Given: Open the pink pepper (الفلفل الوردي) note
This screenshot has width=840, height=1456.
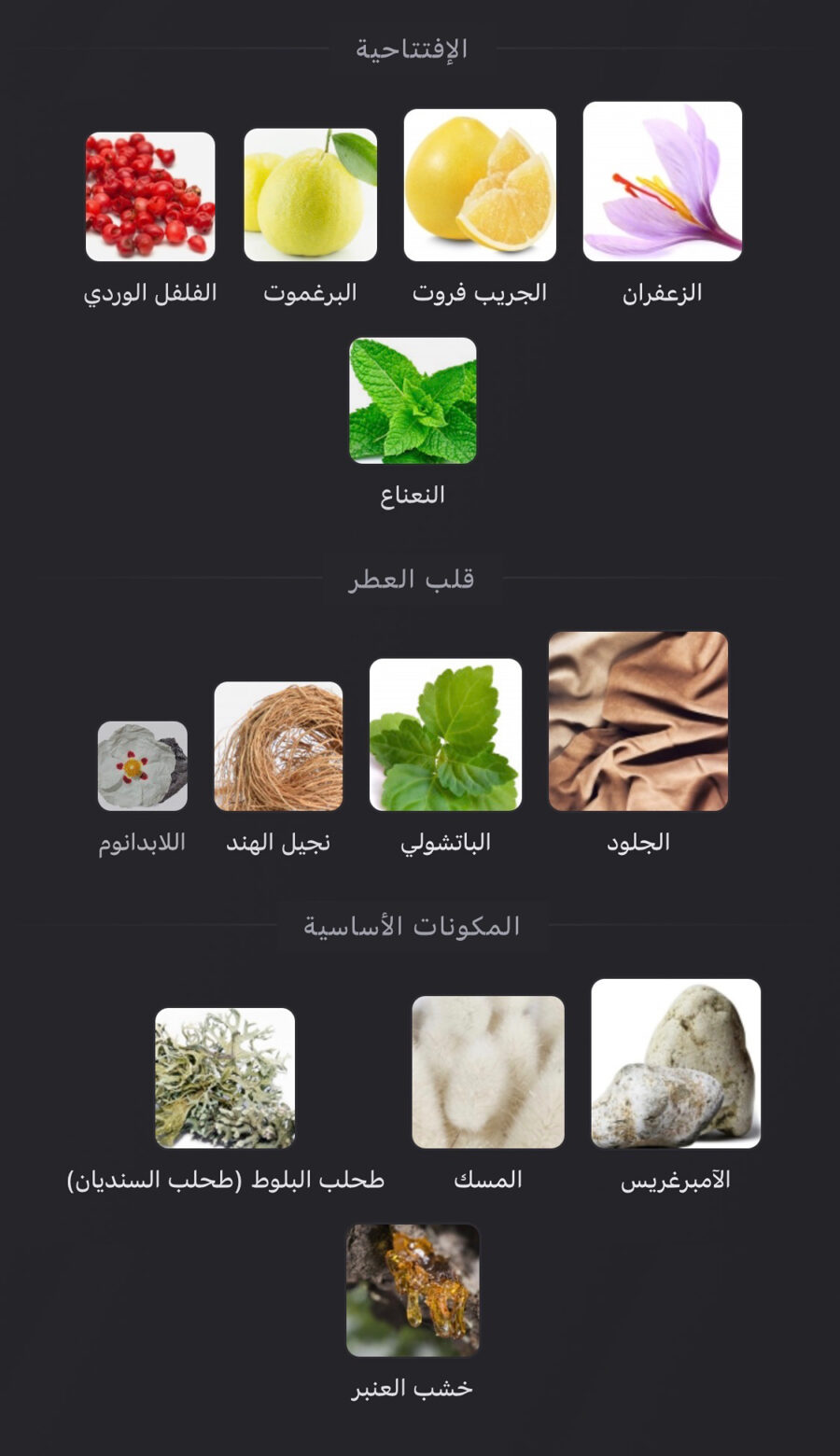Looking at the screenshot, I should coord(150,196).
